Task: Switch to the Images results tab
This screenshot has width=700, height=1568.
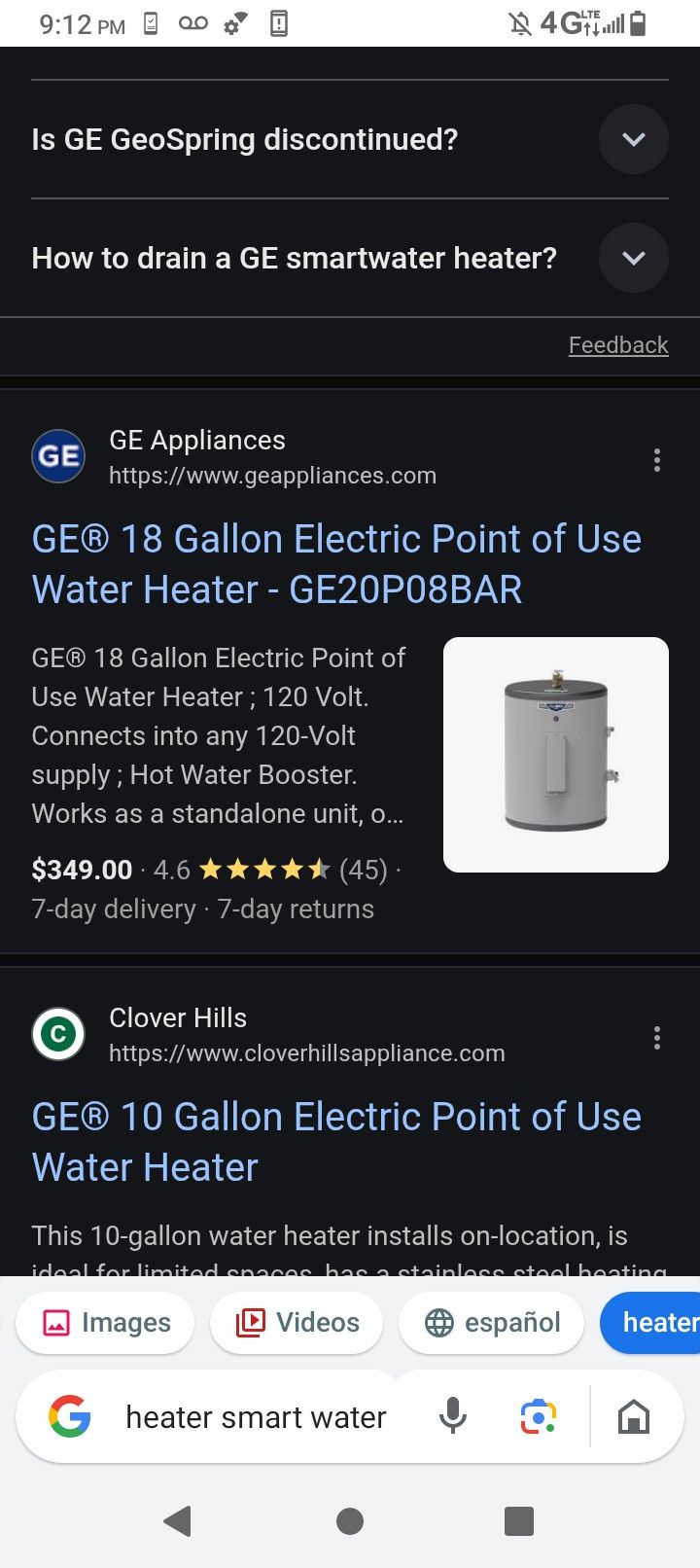Action: point(104,1322)
